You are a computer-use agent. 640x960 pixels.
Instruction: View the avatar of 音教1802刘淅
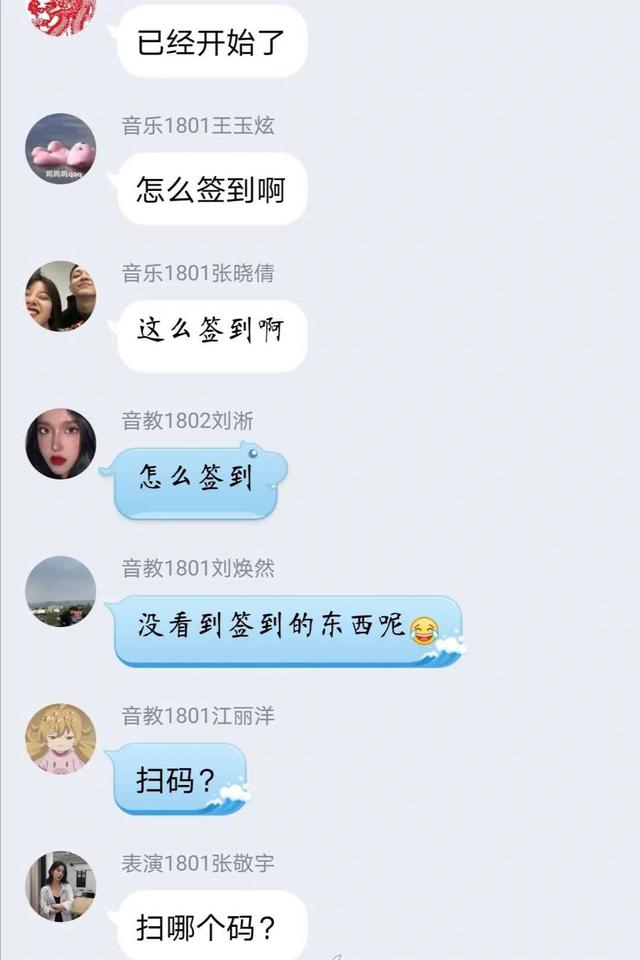[60, 443]
